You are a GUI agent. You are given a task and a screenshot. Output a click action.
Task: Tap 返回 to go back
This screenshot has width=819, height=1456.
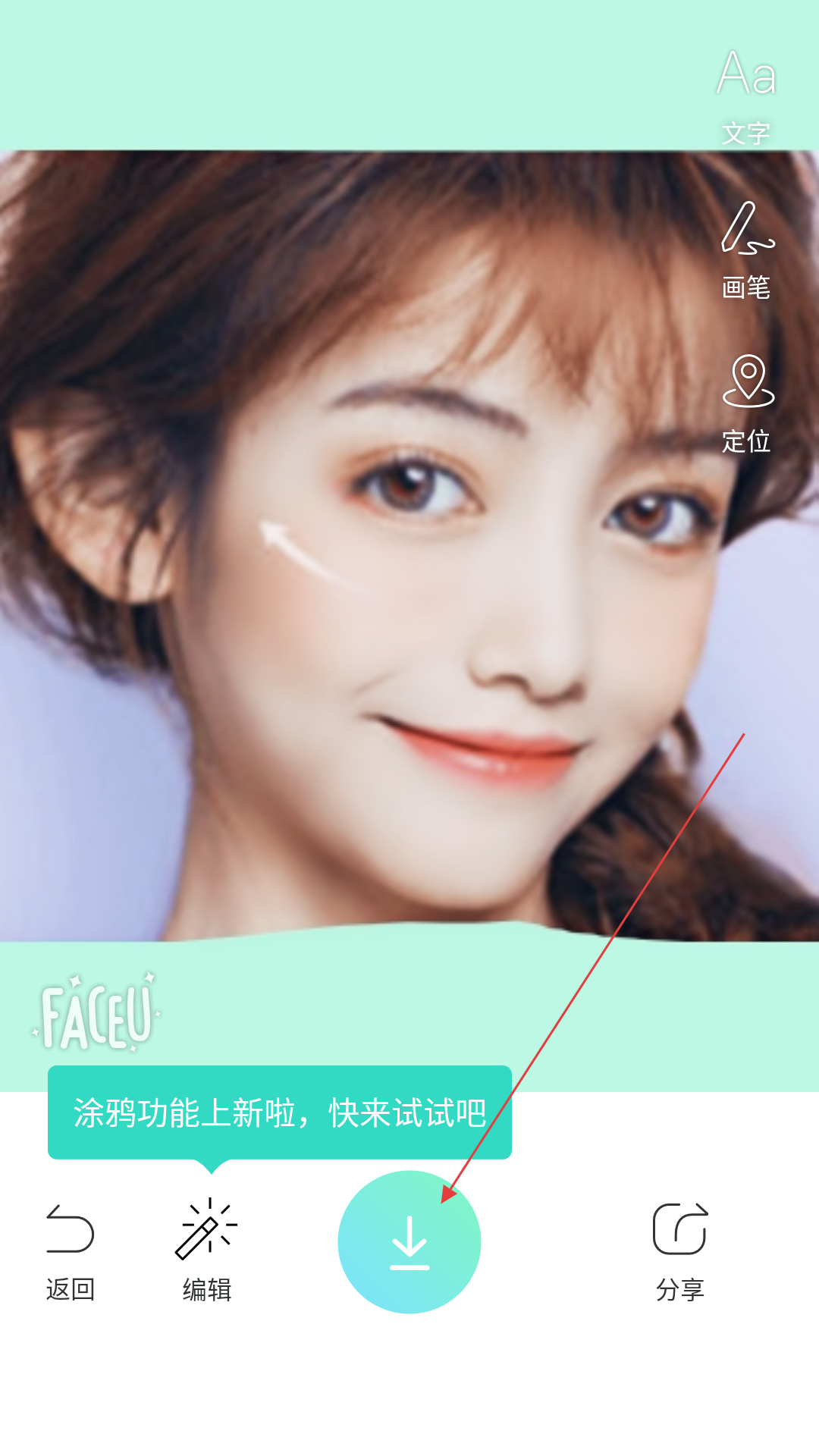coord(70,1252)
